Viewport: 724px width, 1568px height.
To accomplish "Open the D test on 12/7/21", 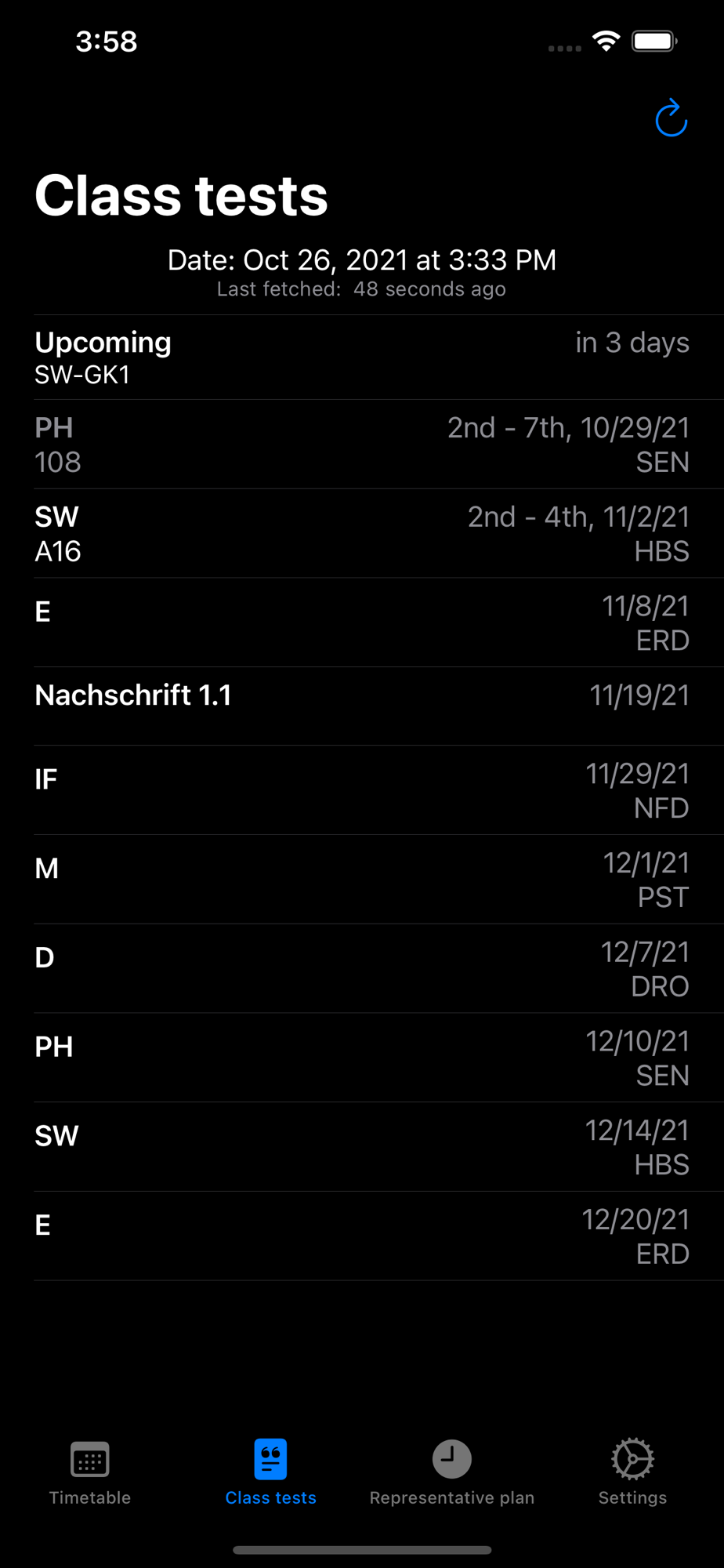I will click(362, 969).
